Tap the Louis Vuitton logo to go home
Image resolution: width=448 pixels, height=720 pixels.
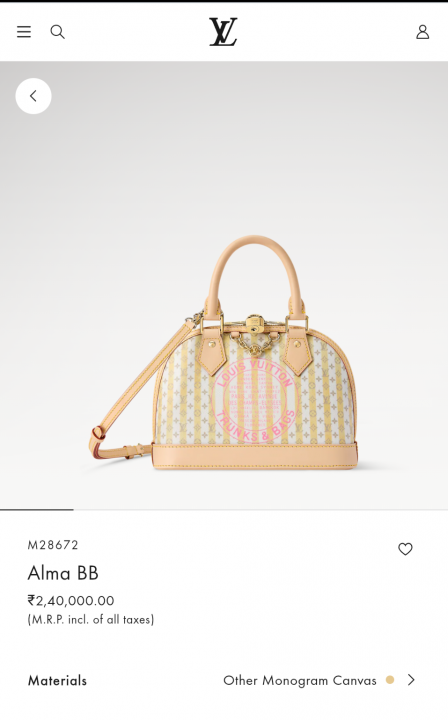coord(224,32)
